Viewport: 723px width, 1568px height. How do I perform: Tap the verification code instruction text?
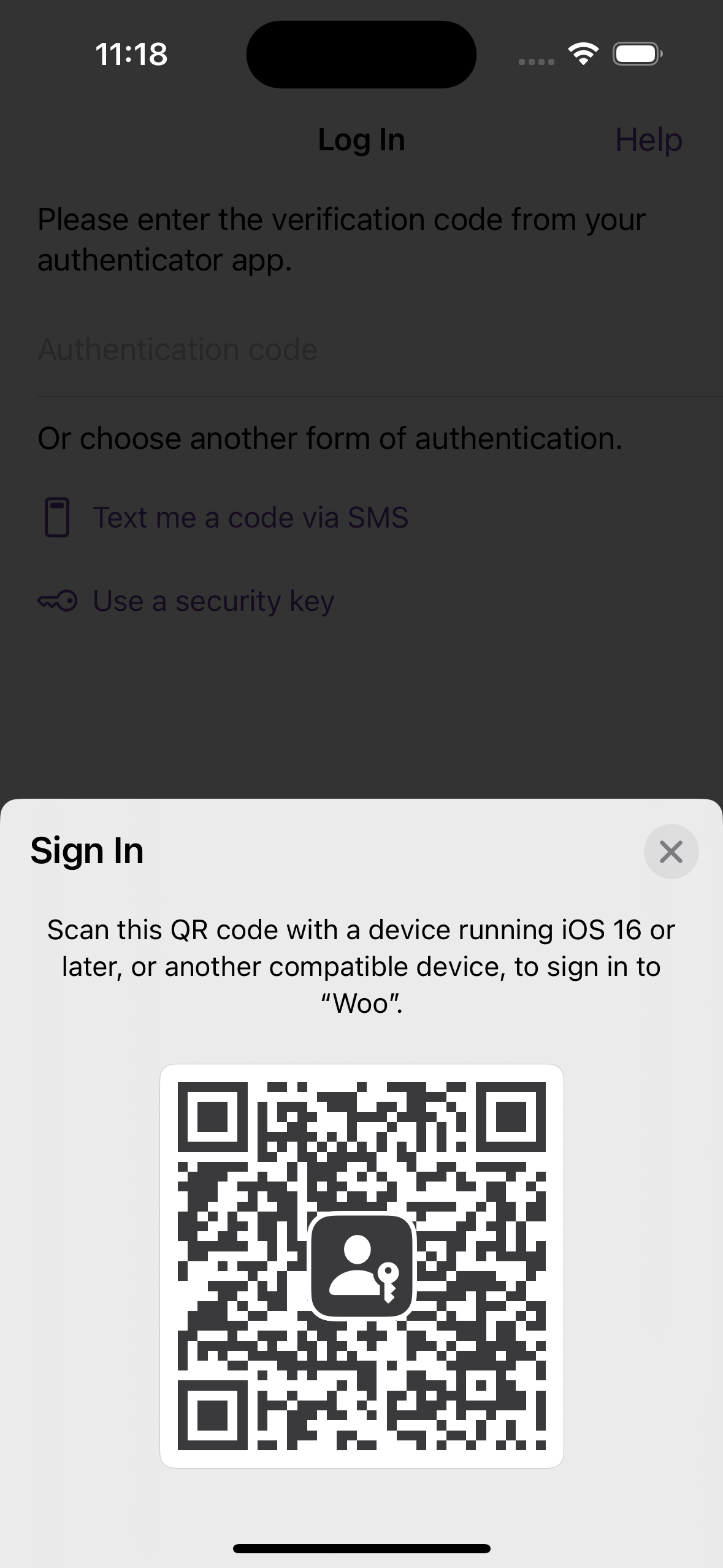342,239
